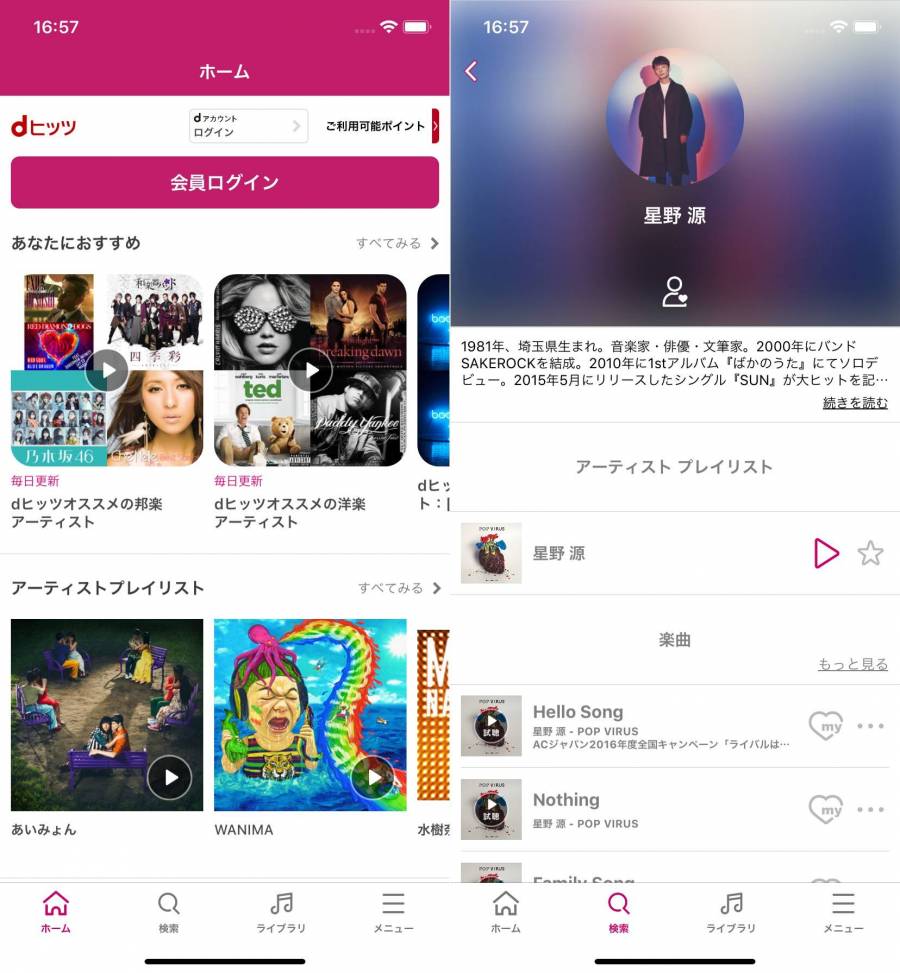Expand the biography with 続きを読む
This screenshot has height=973, width=900.
tap(854, 403)
